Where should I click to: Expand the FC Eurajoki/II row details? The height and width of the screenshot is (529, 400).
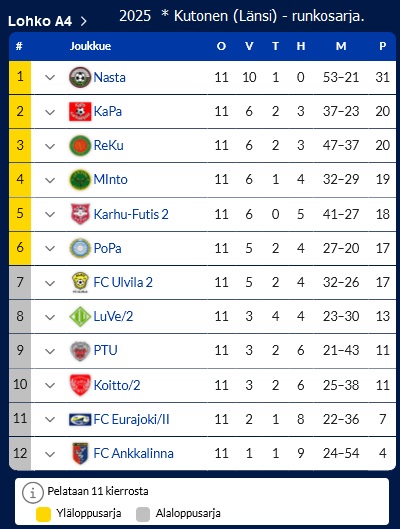[50, 420]
